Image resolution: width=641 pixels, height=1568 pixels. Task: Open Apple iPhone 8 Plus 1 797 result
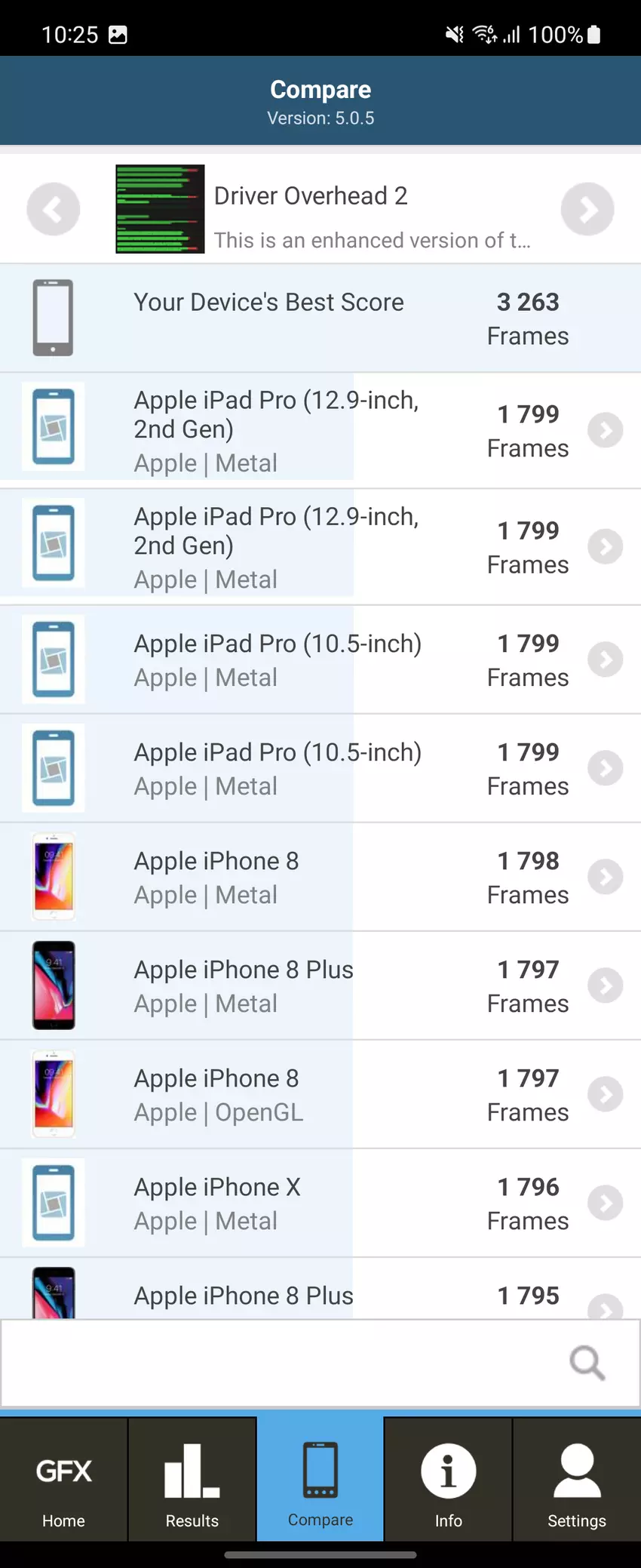(320, 985)
